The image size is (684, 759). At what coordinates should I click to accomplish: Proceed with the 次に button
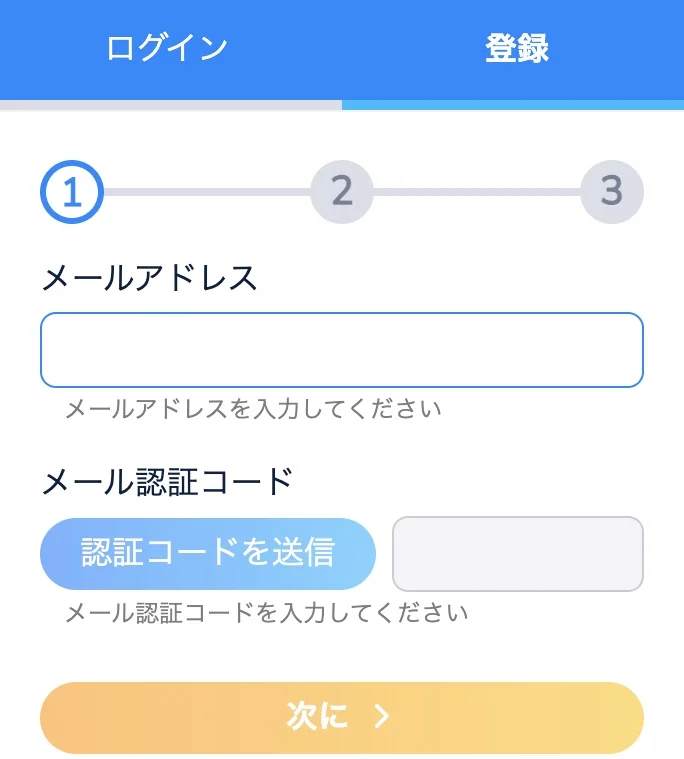tap(341, 717)
